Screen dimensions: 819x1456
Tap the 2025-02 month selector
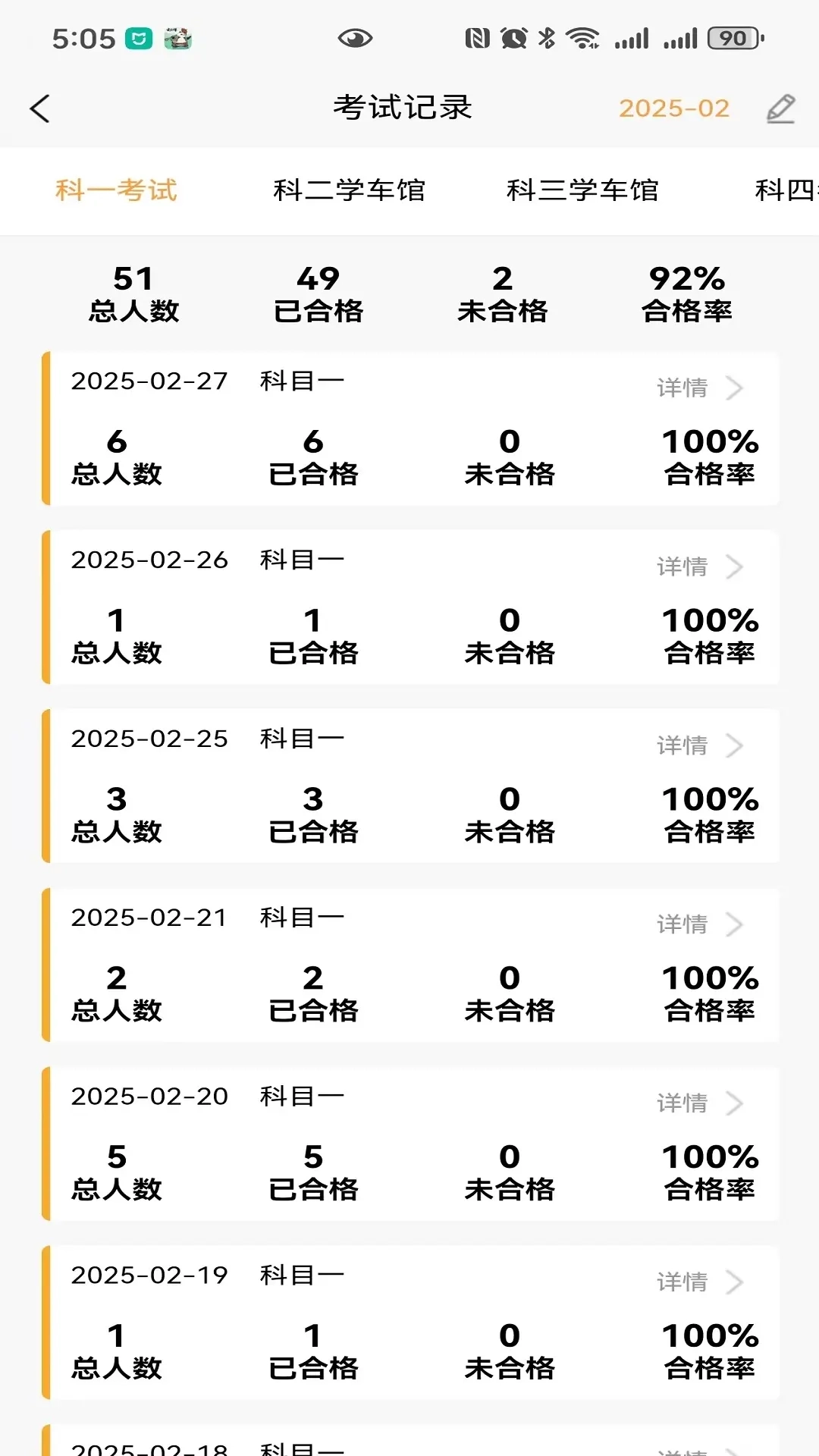(673, 108)
